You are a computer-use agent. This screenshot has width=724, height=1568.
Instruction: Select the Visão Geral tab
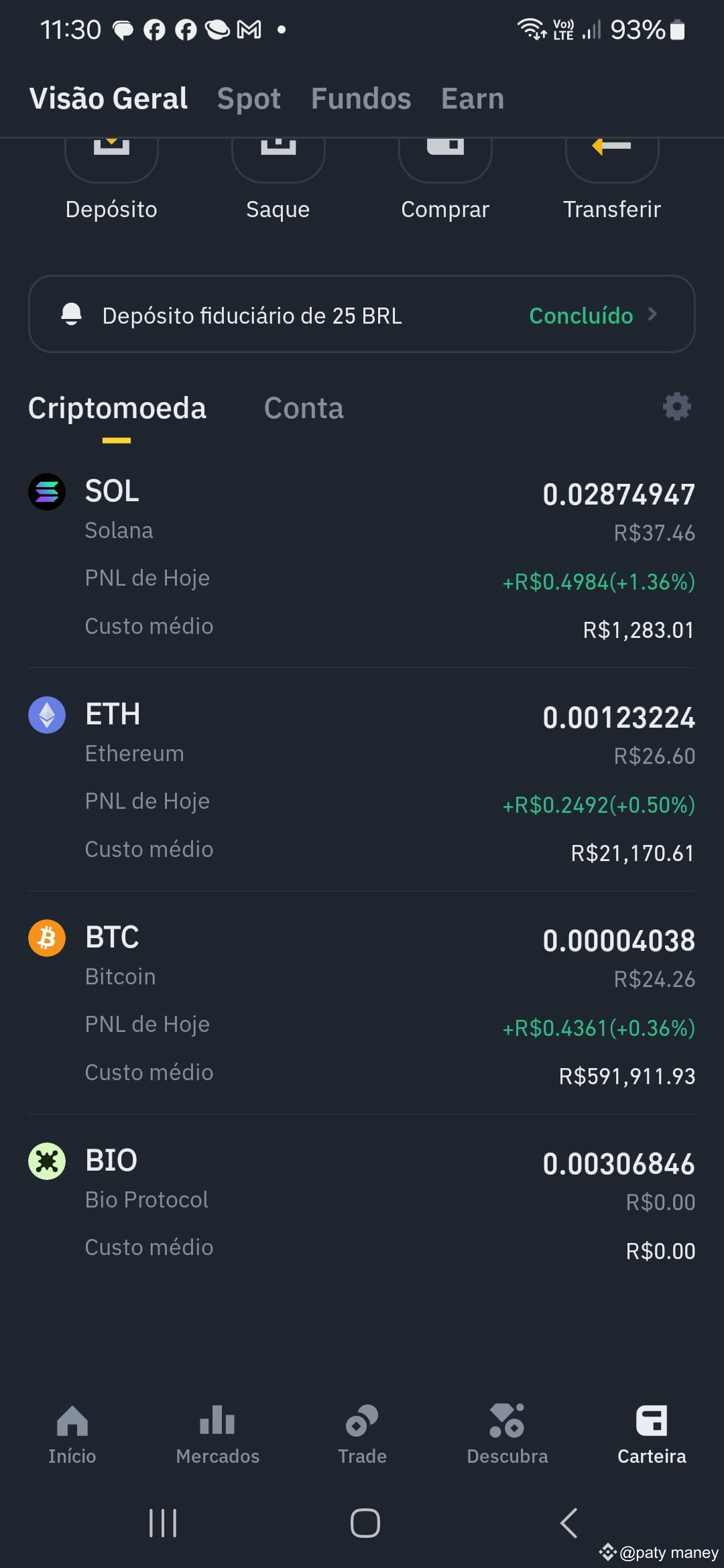point(109,99)
